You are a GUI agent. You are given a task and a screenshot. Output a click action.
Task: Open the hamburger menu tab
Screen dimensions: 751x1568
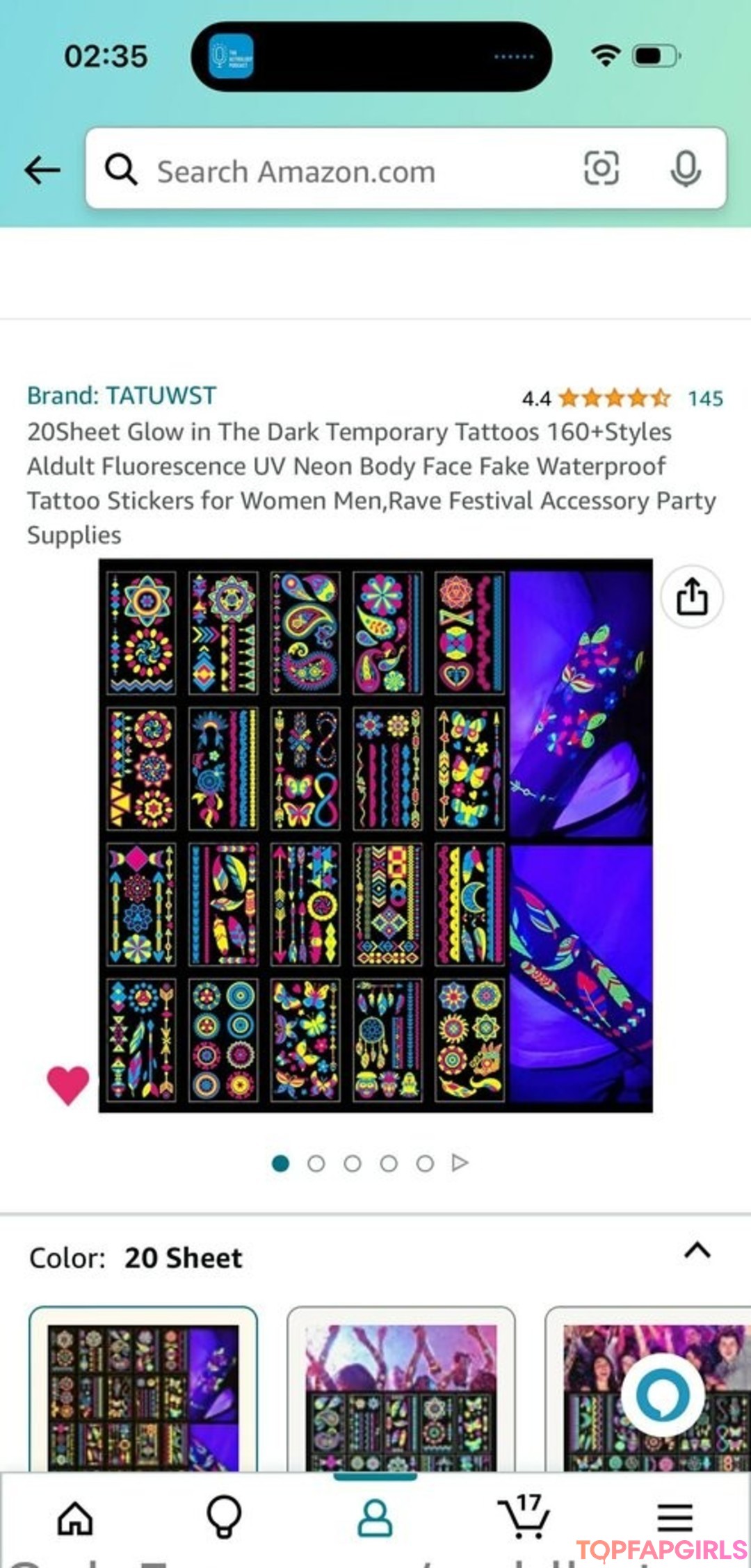point(675,1517)
